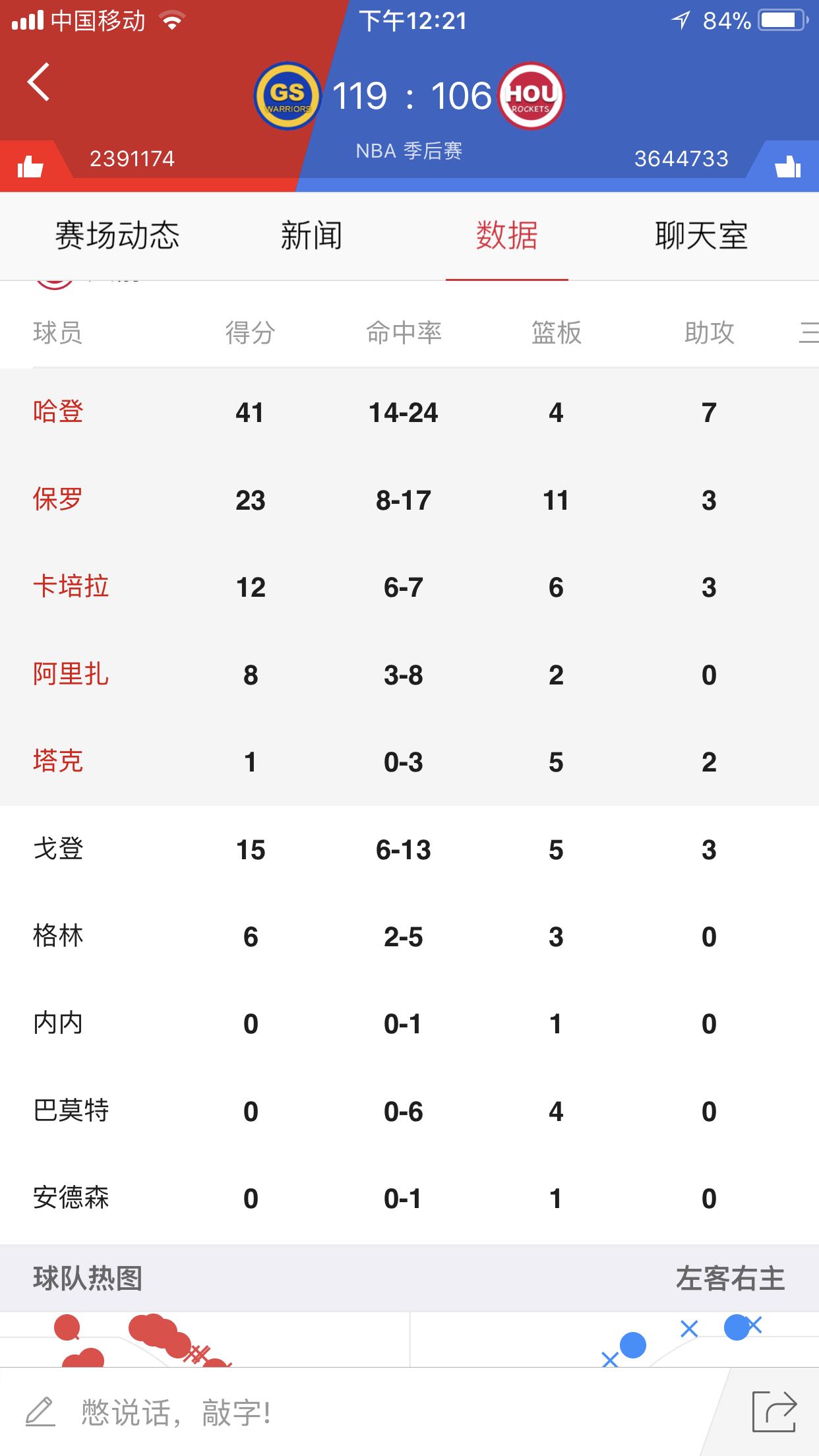Like the Rockets with the blue thumbs-up
This screenshot has height=1456, width=819.
click(x=787, y=166)
